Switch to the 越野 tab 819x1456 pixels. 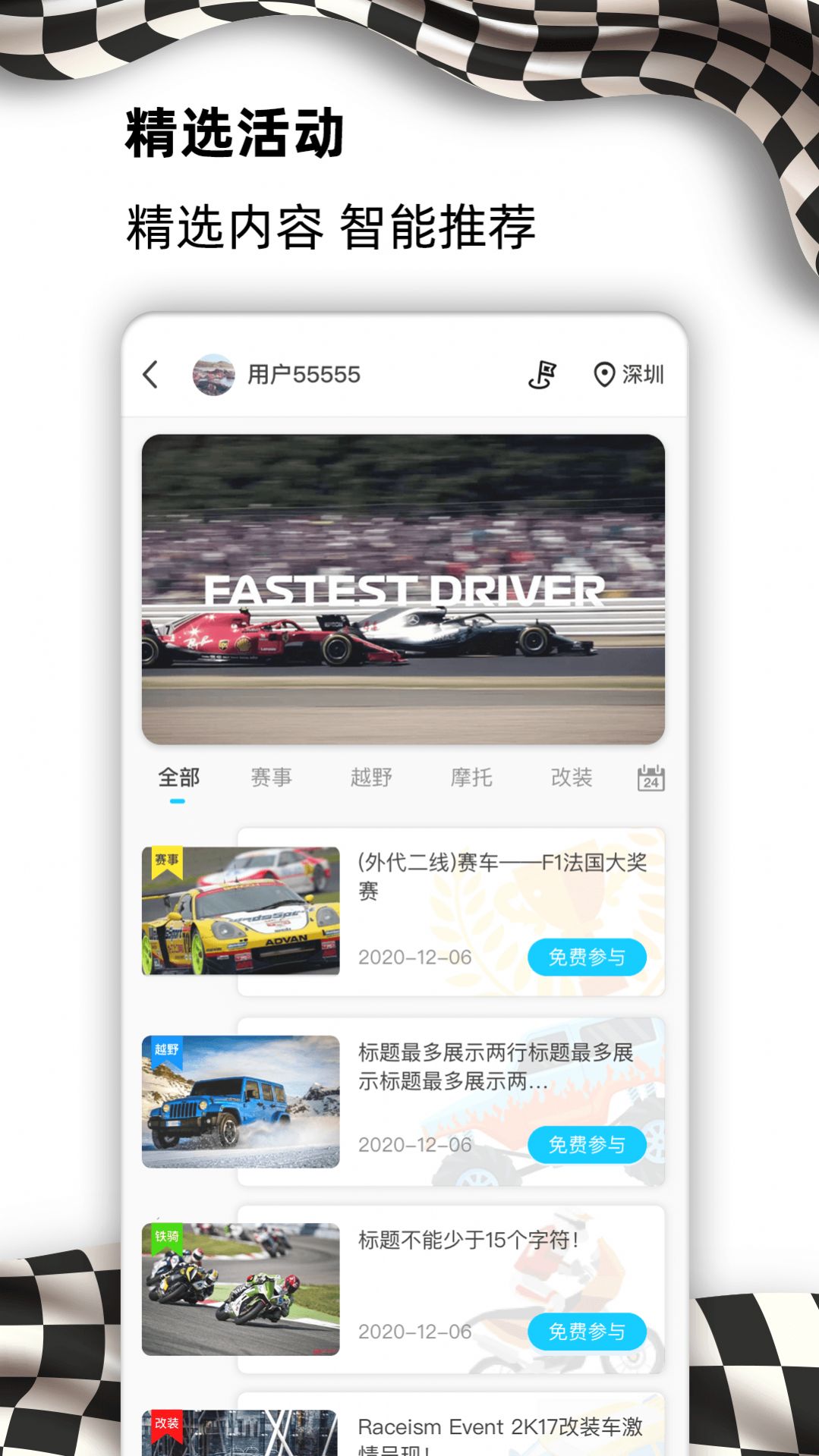point(371,776)
